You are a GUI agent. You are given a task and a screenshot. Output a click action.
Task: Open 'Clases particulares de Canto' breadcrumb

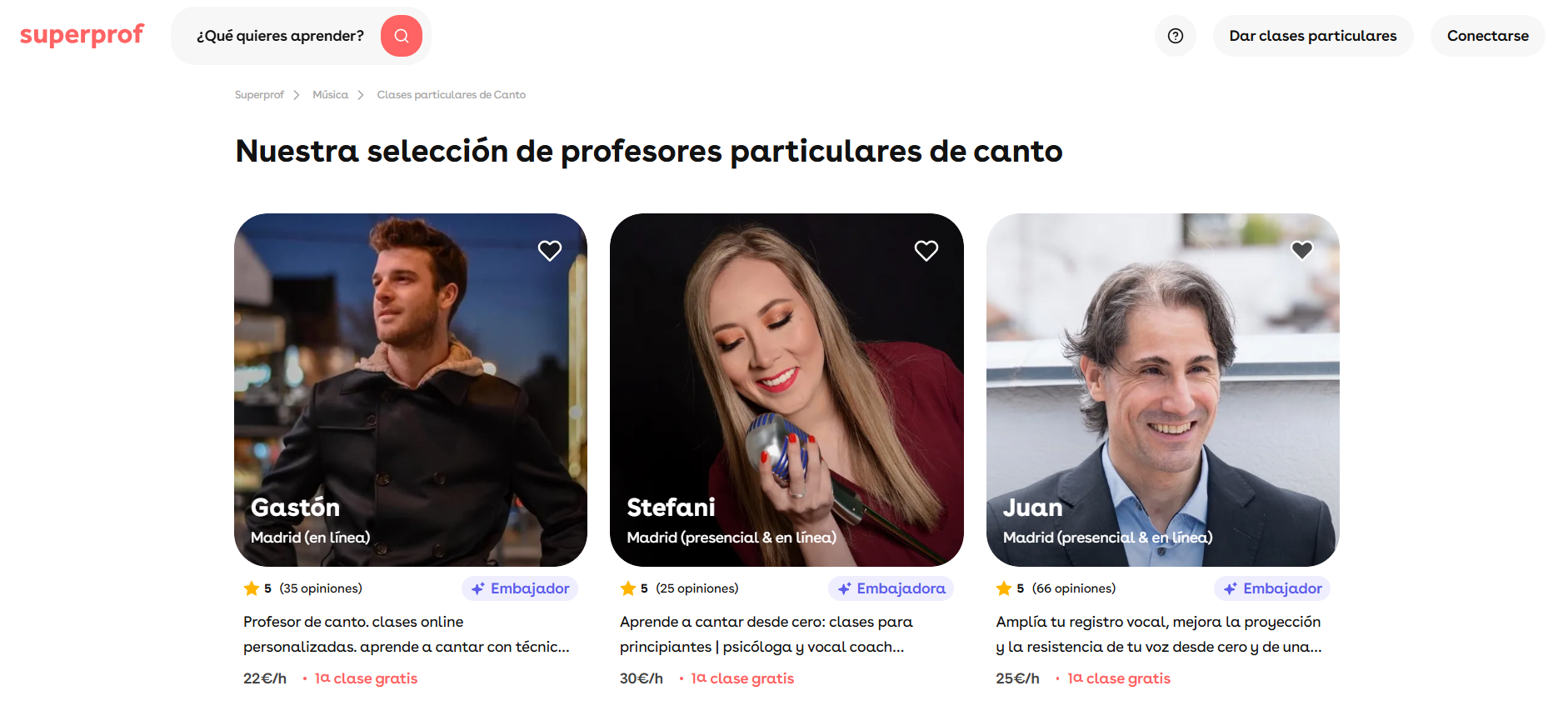451,95
